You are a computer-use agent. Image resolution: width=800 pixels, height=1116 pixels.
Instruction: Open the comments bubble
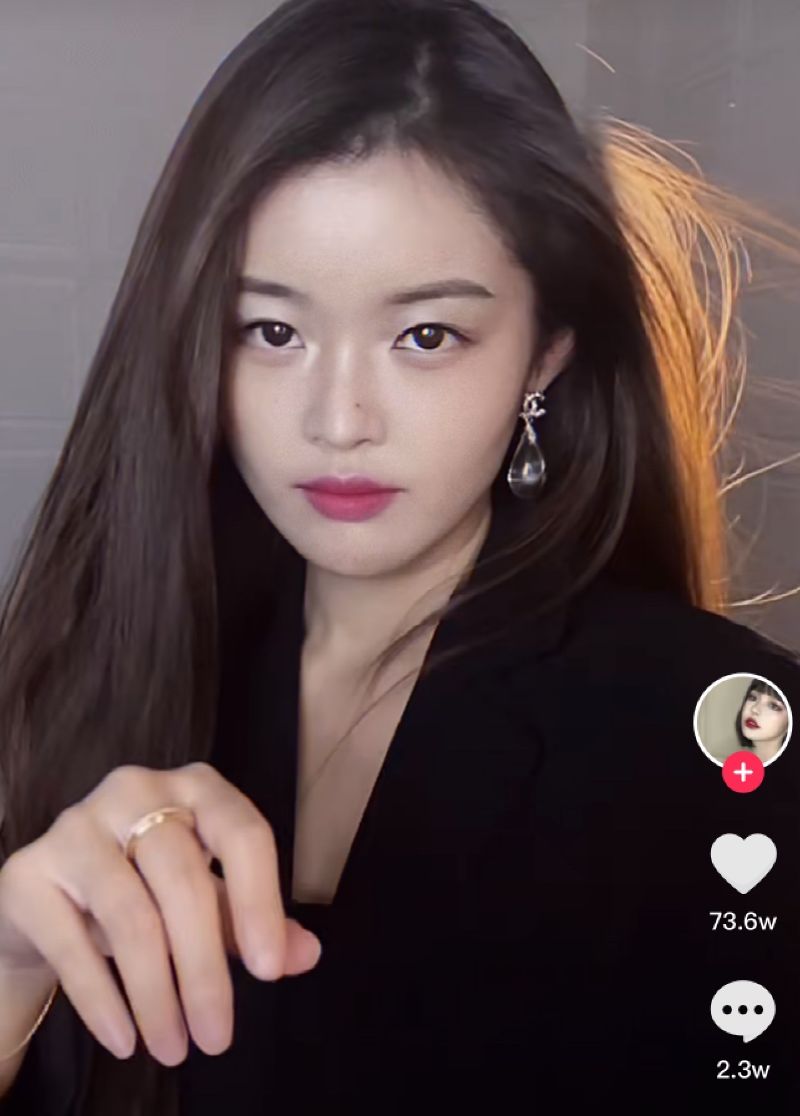click(742, 1011)
